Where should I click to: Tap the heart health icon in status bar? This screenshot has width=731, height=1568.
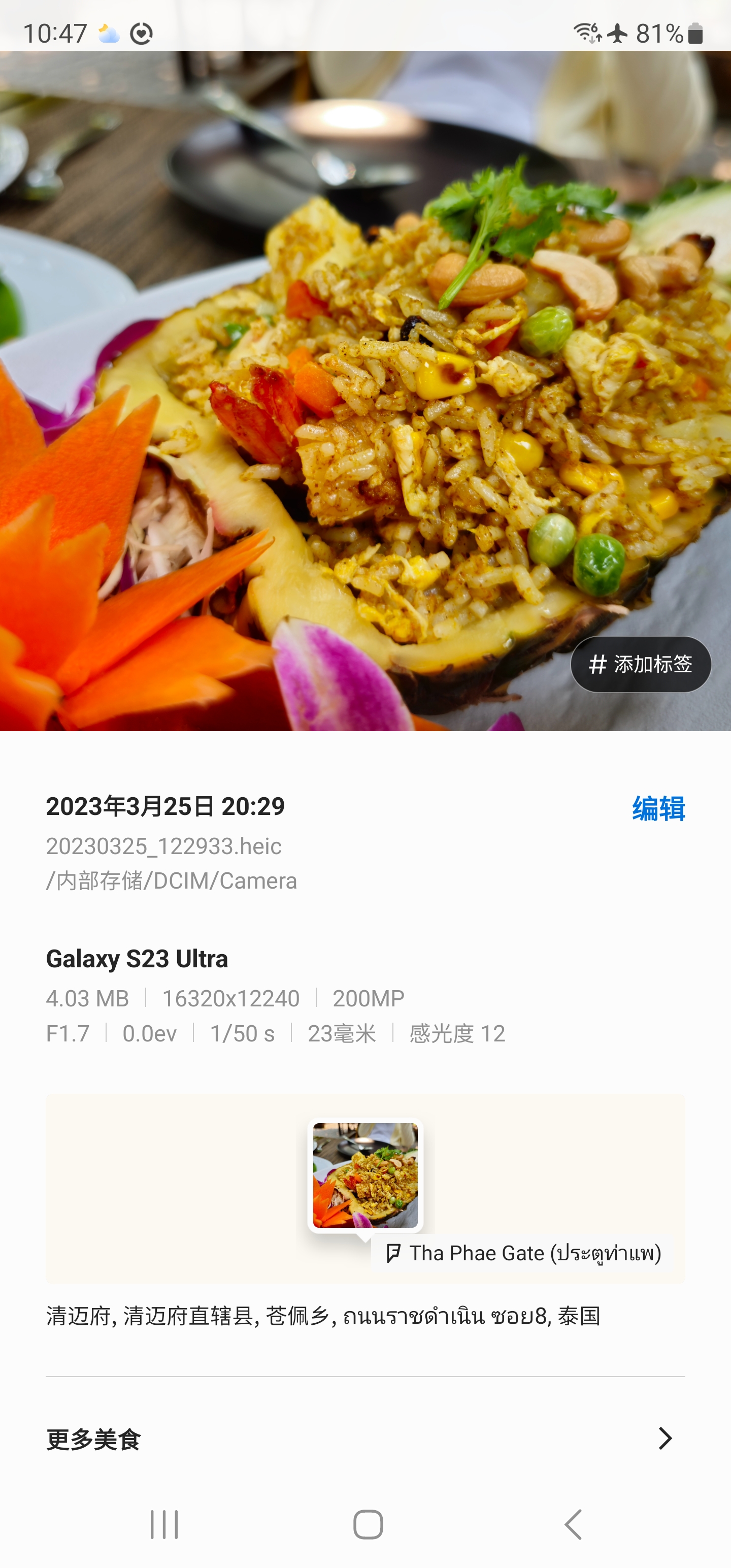tap(141, 34)
